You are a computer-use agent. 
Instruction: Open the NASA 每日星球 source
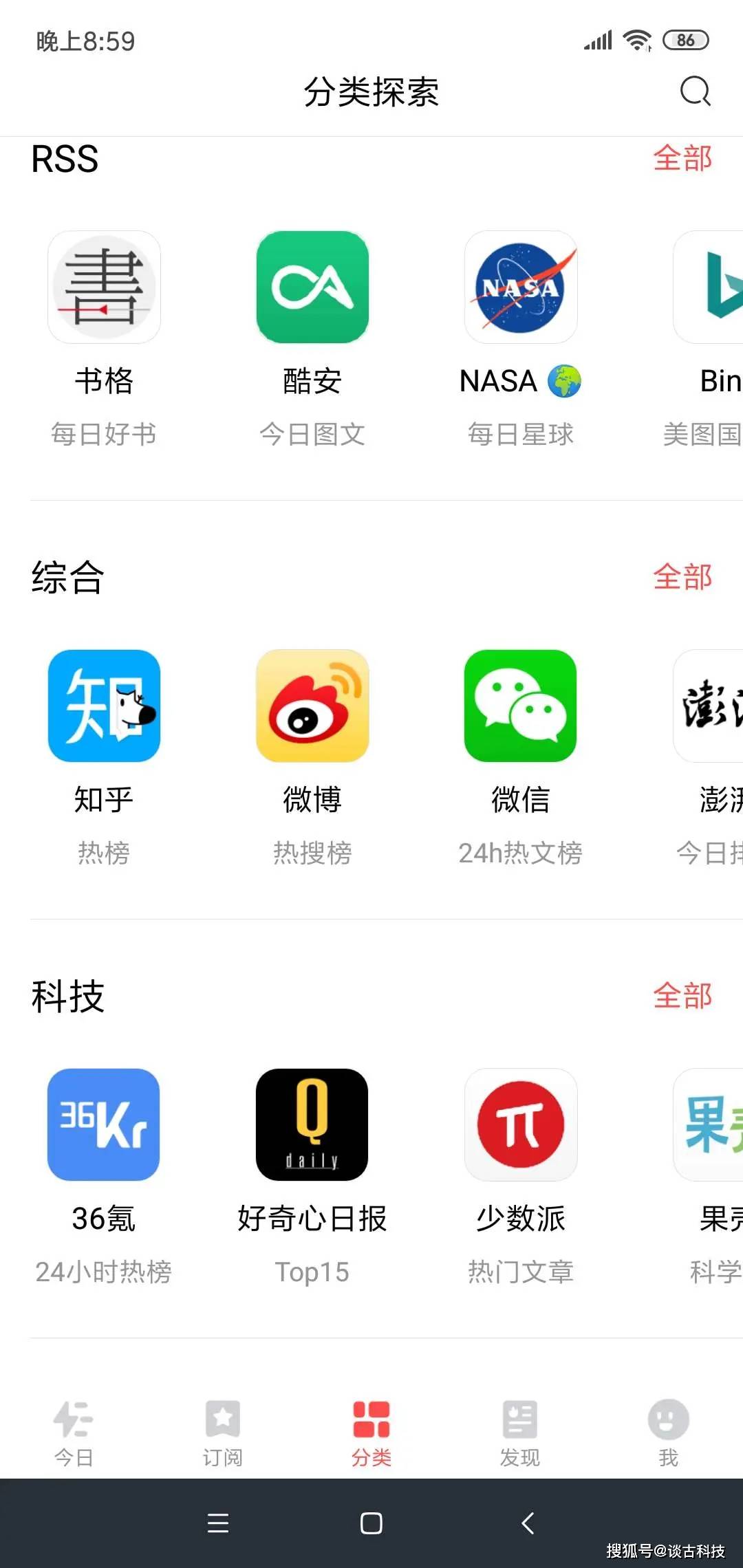[521, 287]
